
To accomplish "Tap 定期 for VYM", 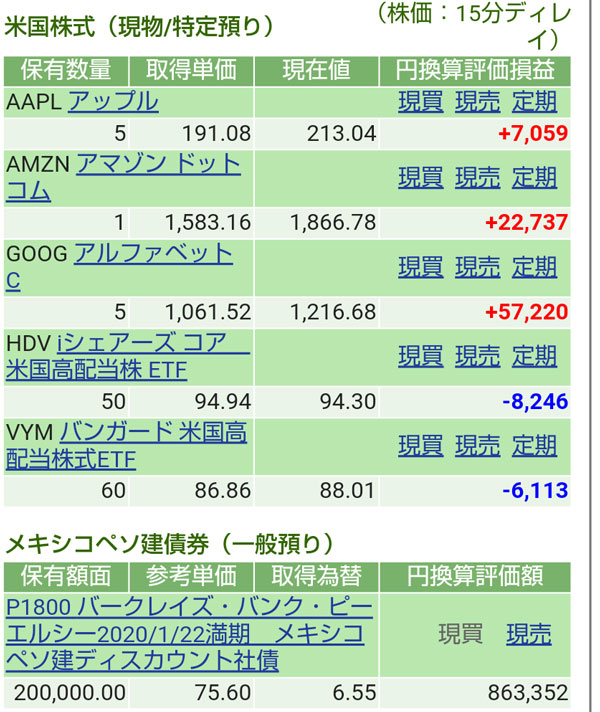I will click(534, 445).
